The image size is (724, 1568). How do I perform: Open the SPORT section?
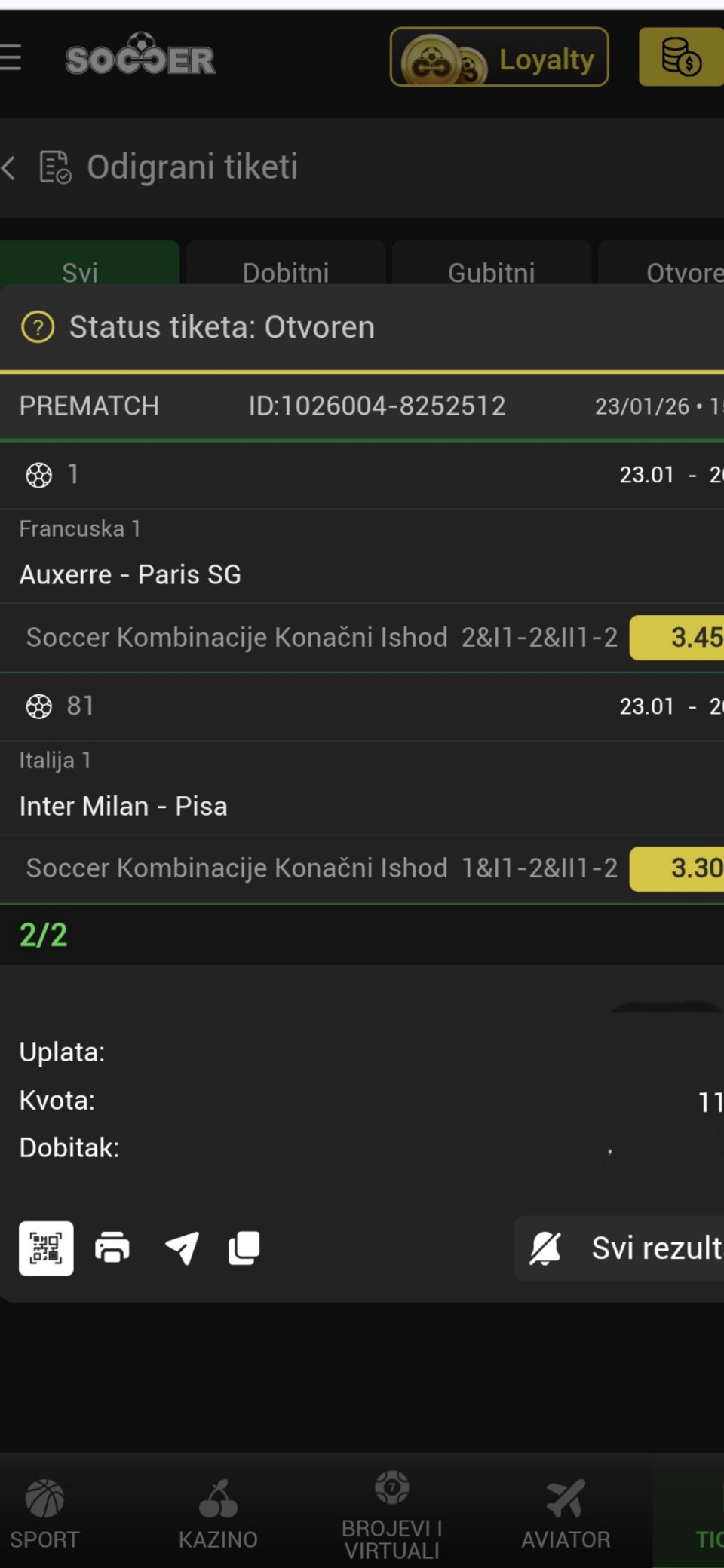coord(44,1513)
